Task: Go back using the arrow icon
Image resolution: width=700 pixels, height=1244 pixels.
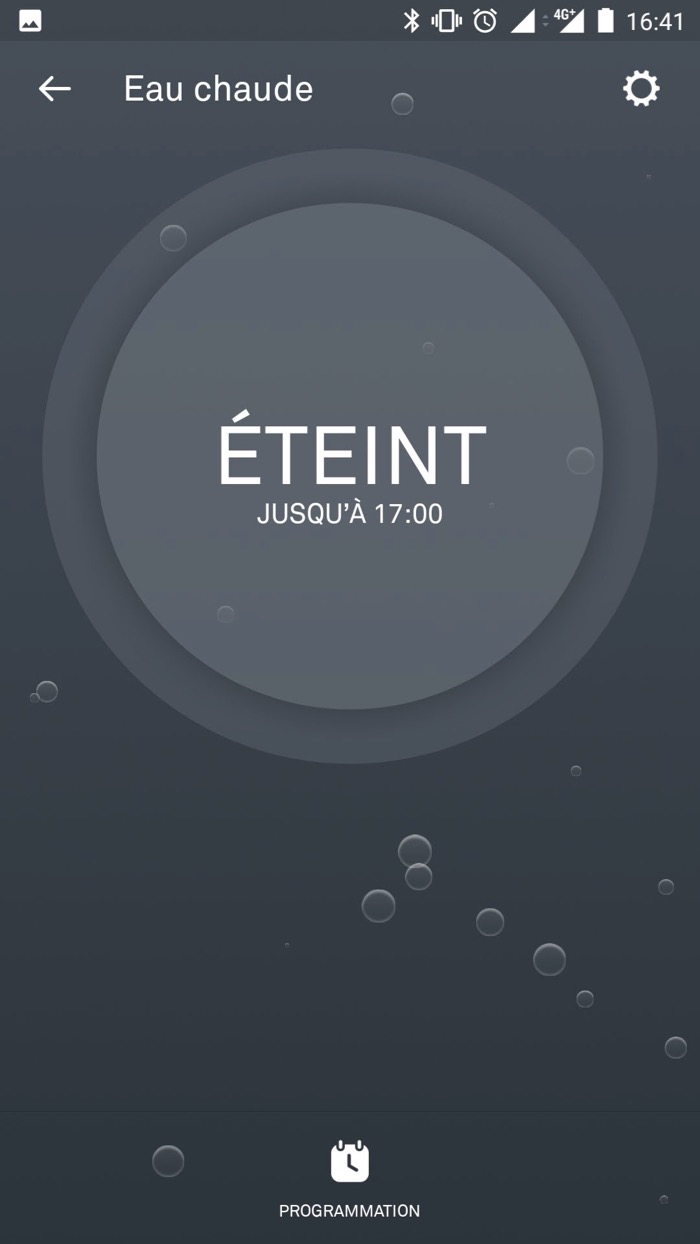Action: tap(55, 89)
